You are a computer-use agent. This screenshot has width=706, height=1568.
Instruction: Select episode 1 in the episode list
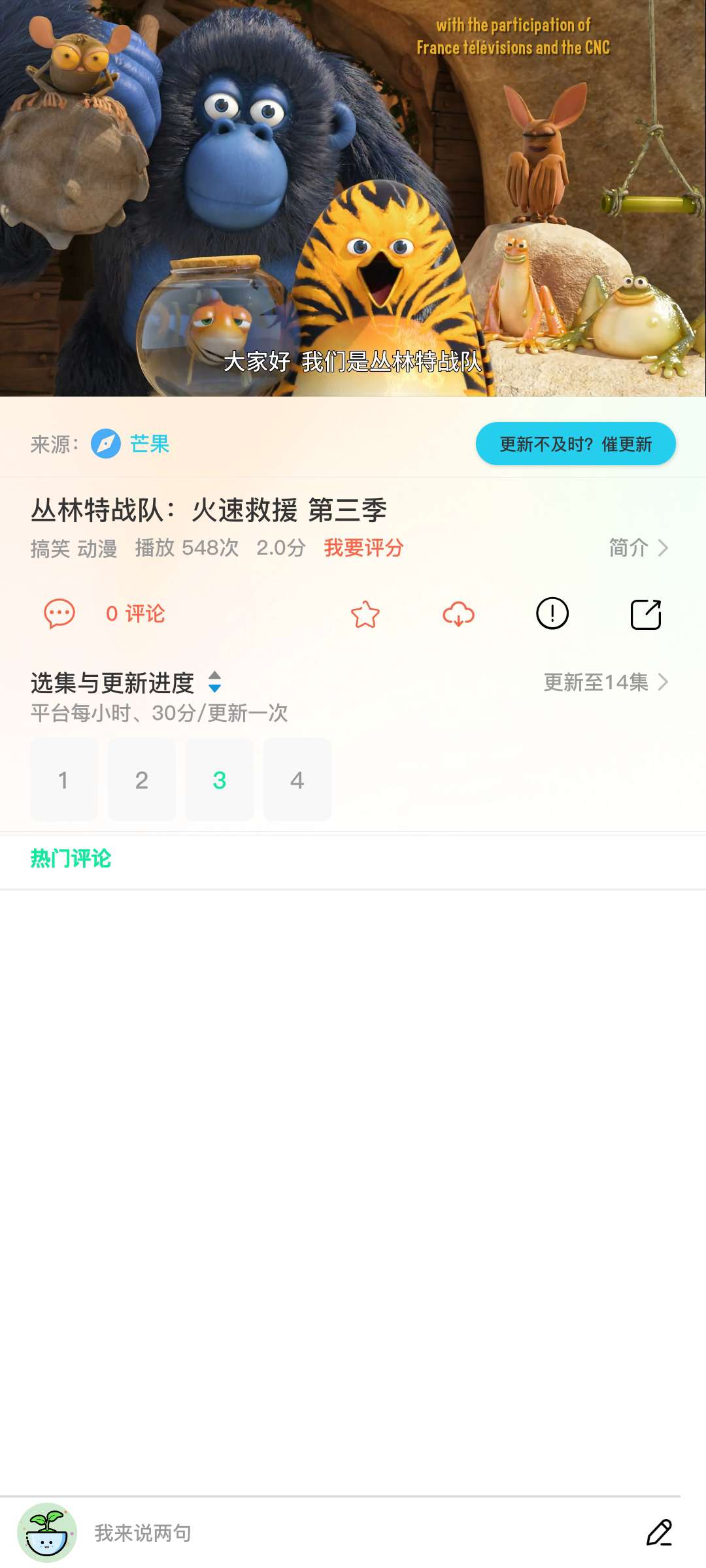(x=63, y=779)
